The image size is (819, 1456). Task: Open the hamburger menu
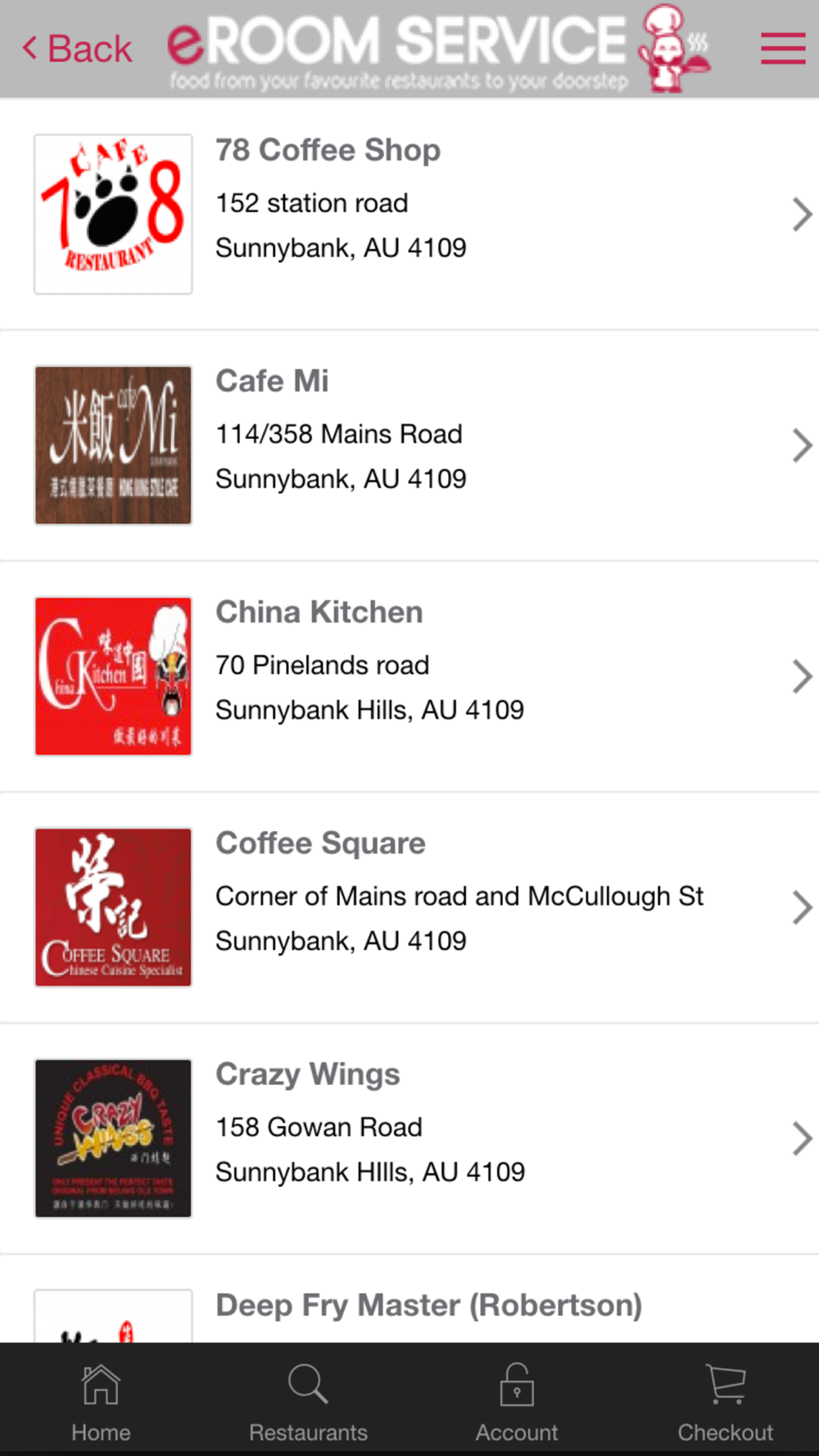782,48
